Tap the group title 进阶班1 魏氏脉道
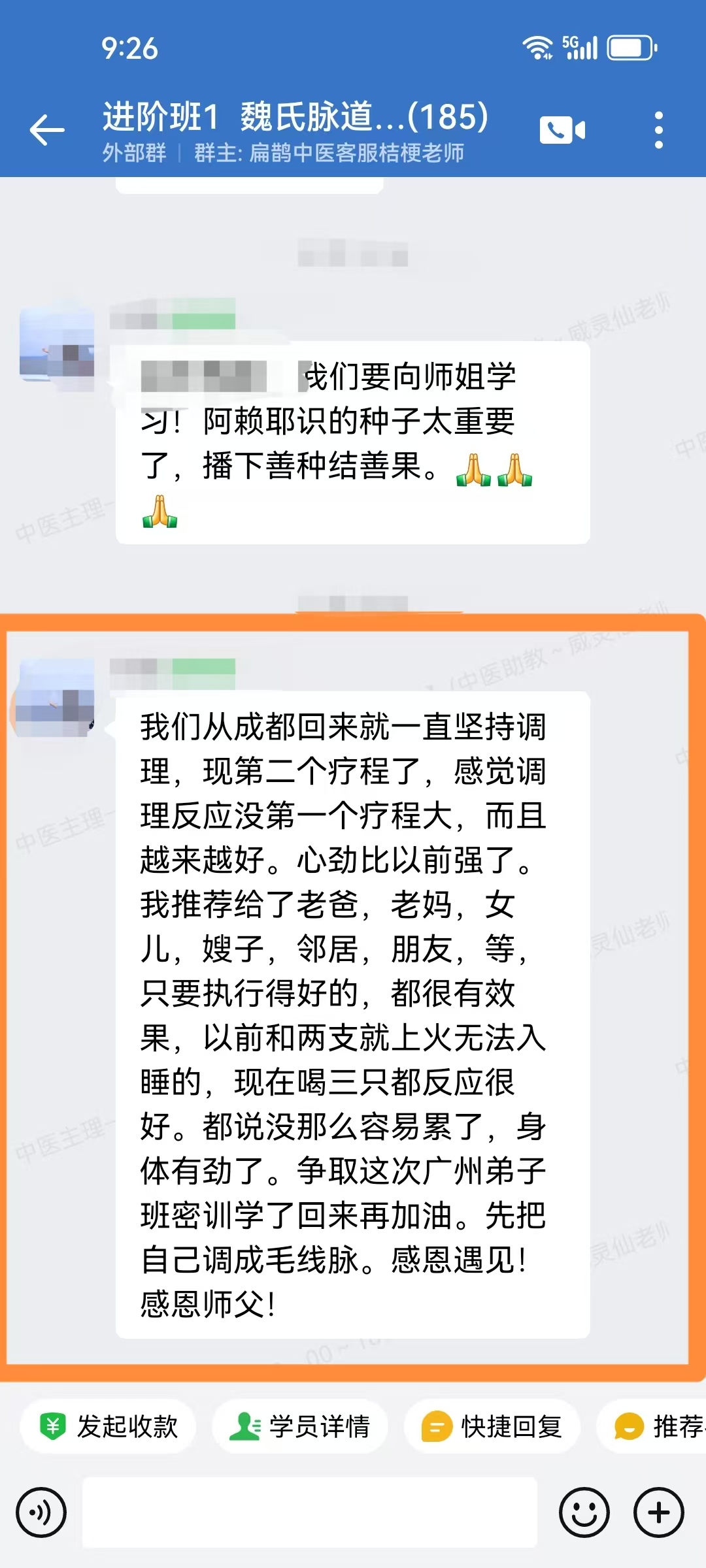The width and height of the screenshot is (706, 1568). click(294, 118)
